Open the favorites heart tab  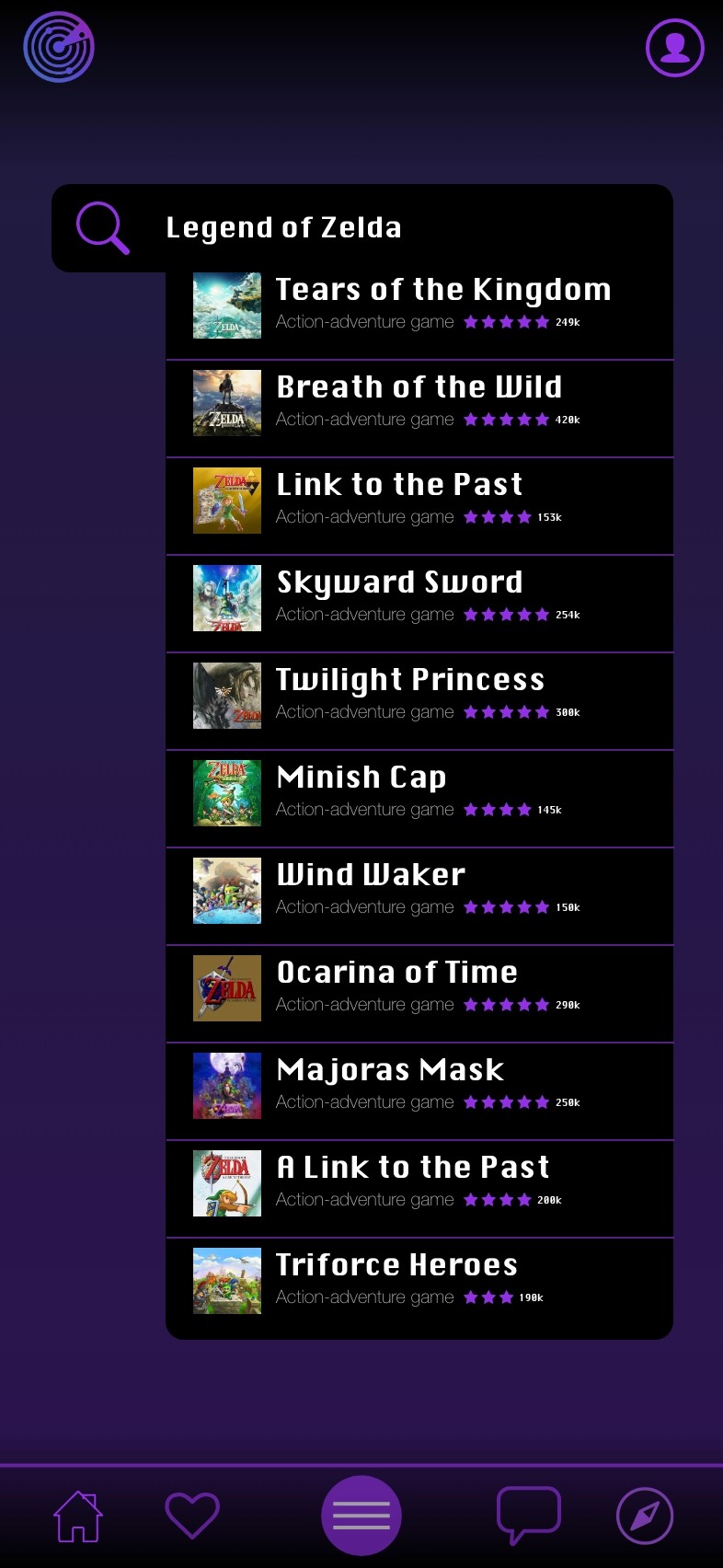[x=192, y=1516]
